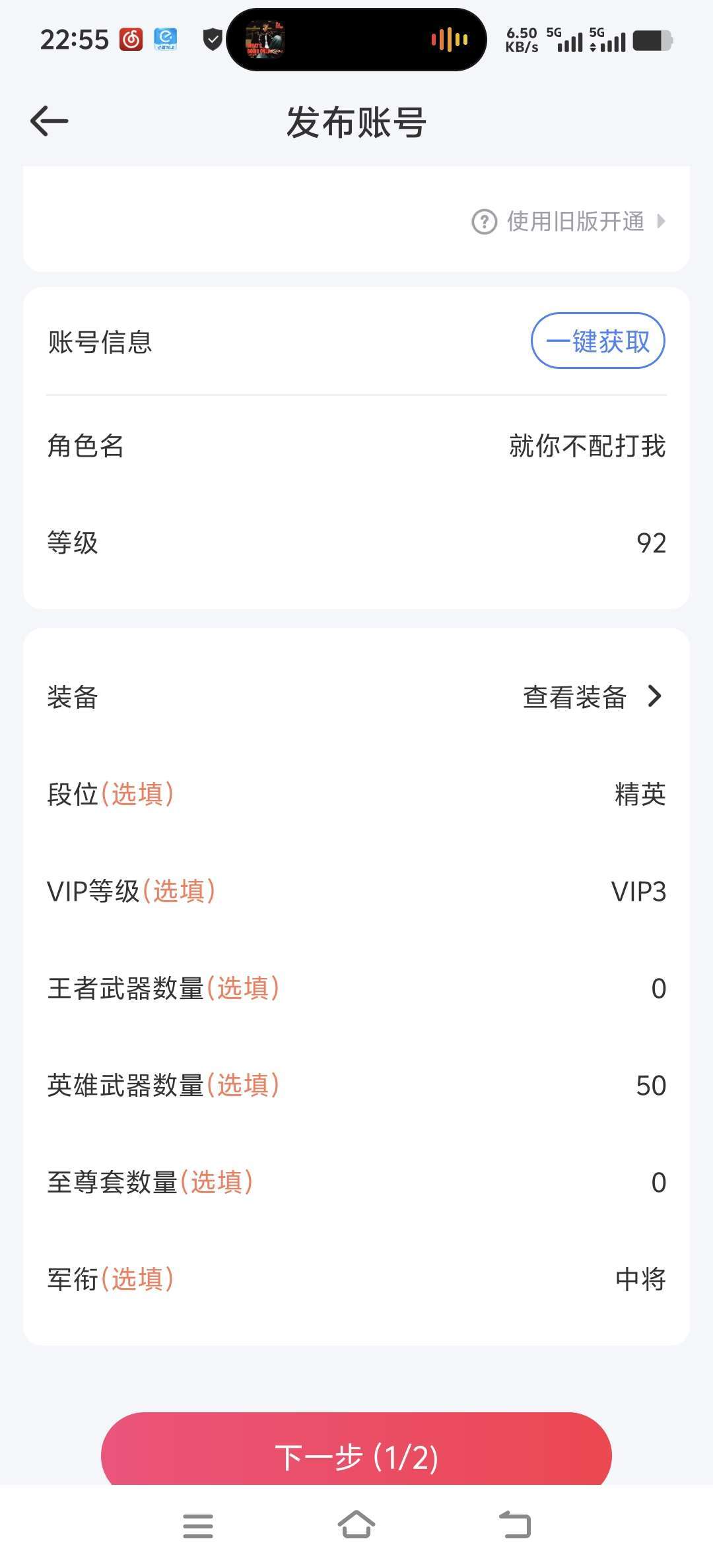Tap the security shield icon in status bar
The height and width of the screenshot is (1568, 713).
[211, 40]
